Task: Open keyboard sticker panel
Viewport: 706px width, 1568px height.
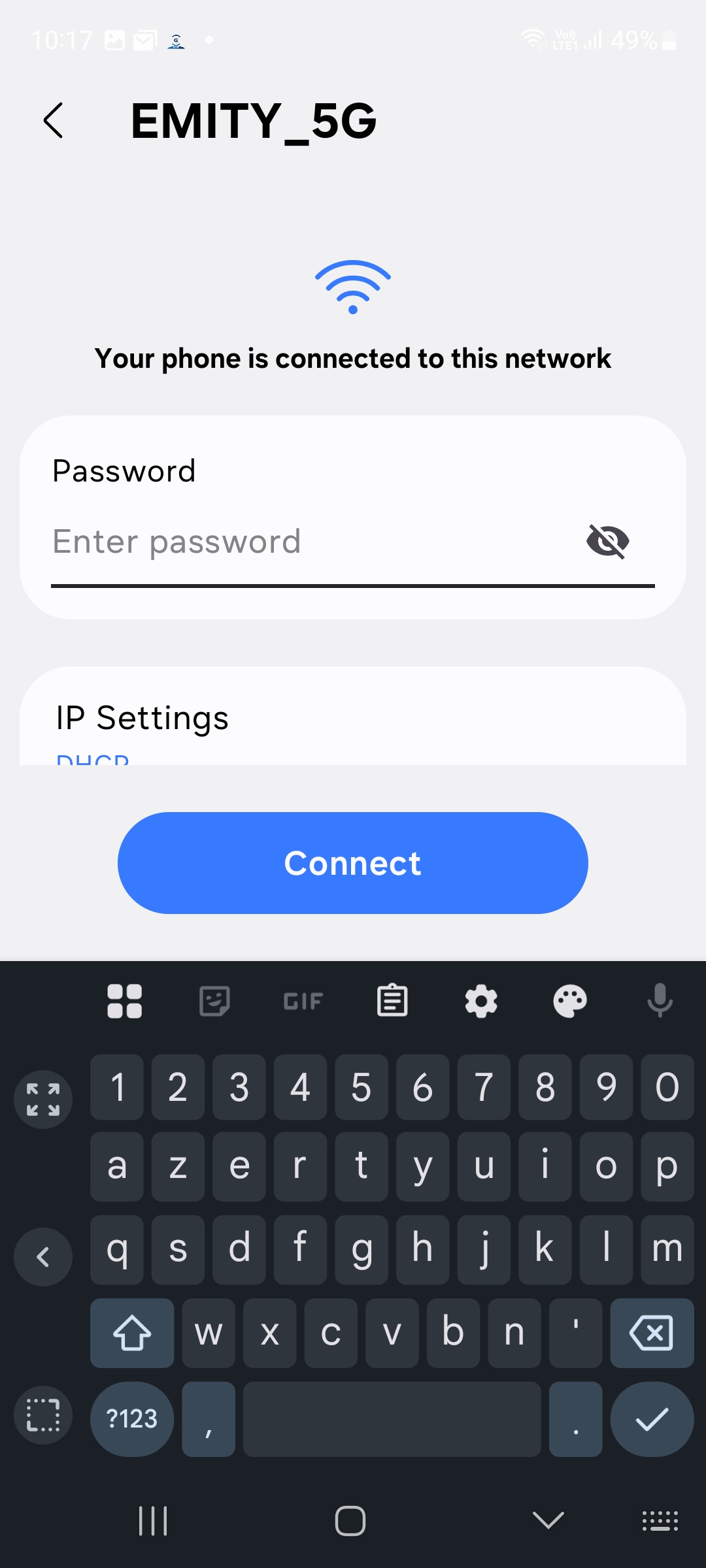Action: 214,1001
